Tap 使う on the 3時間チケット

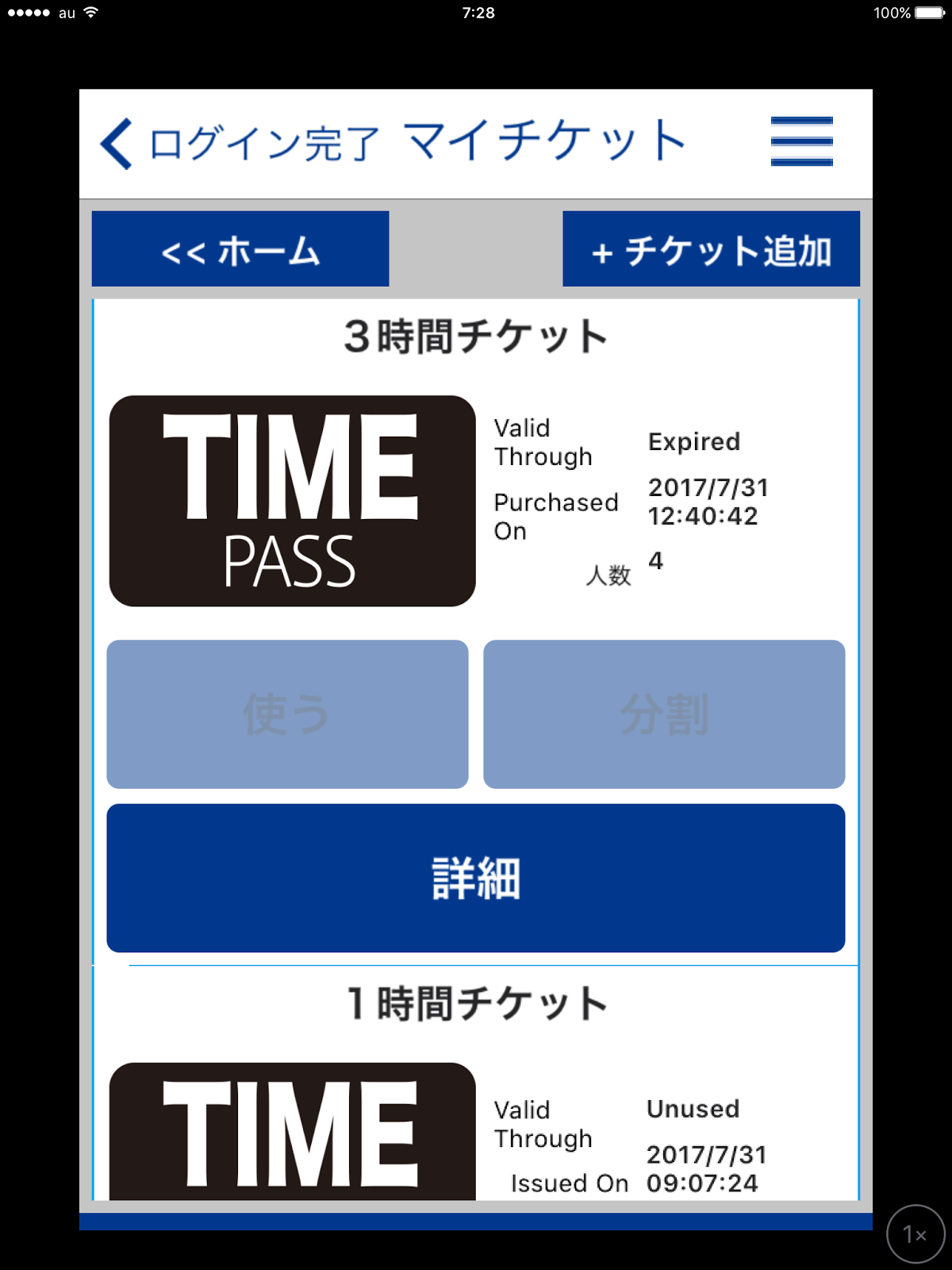coord(287,714)
